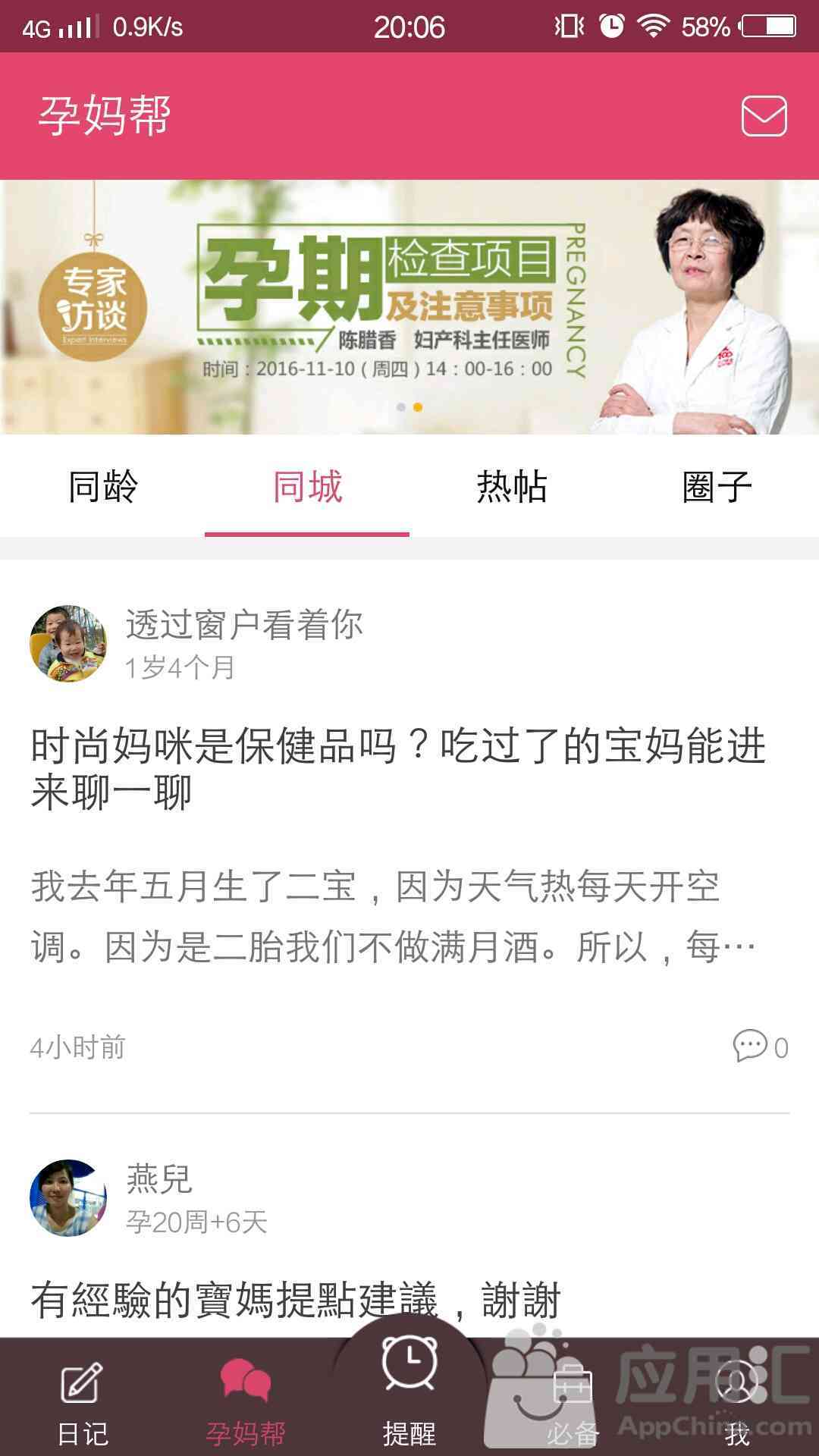819x1456 pixels.
Task: View profile avatar of 透过窗户看着你
Action: (x=68, y=643)
